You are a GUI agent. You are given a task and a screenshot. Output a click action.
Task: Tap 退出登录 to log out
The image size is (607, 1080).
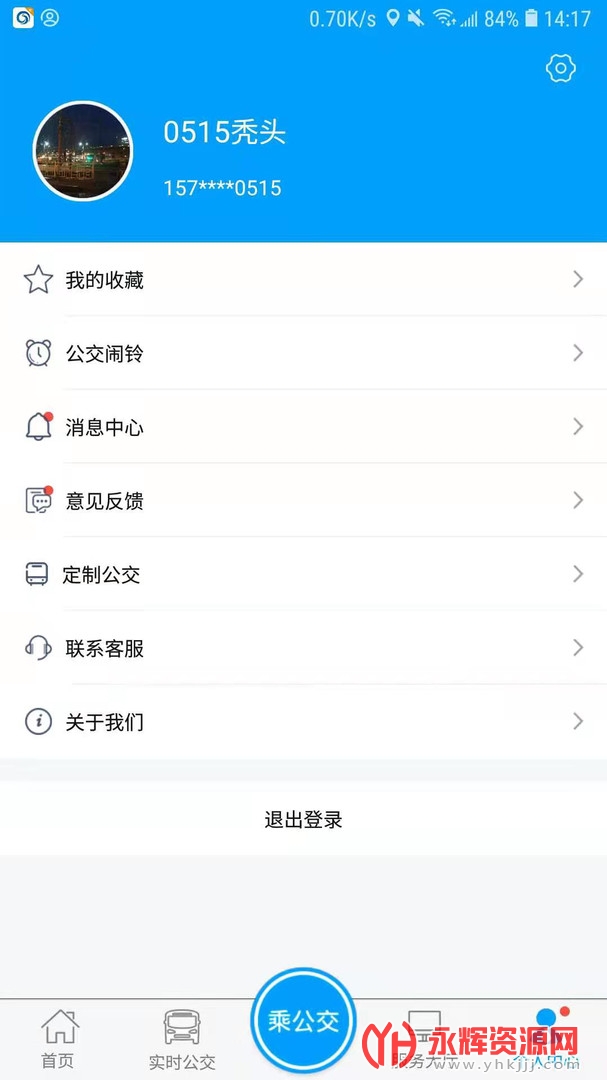click(303, 820)
